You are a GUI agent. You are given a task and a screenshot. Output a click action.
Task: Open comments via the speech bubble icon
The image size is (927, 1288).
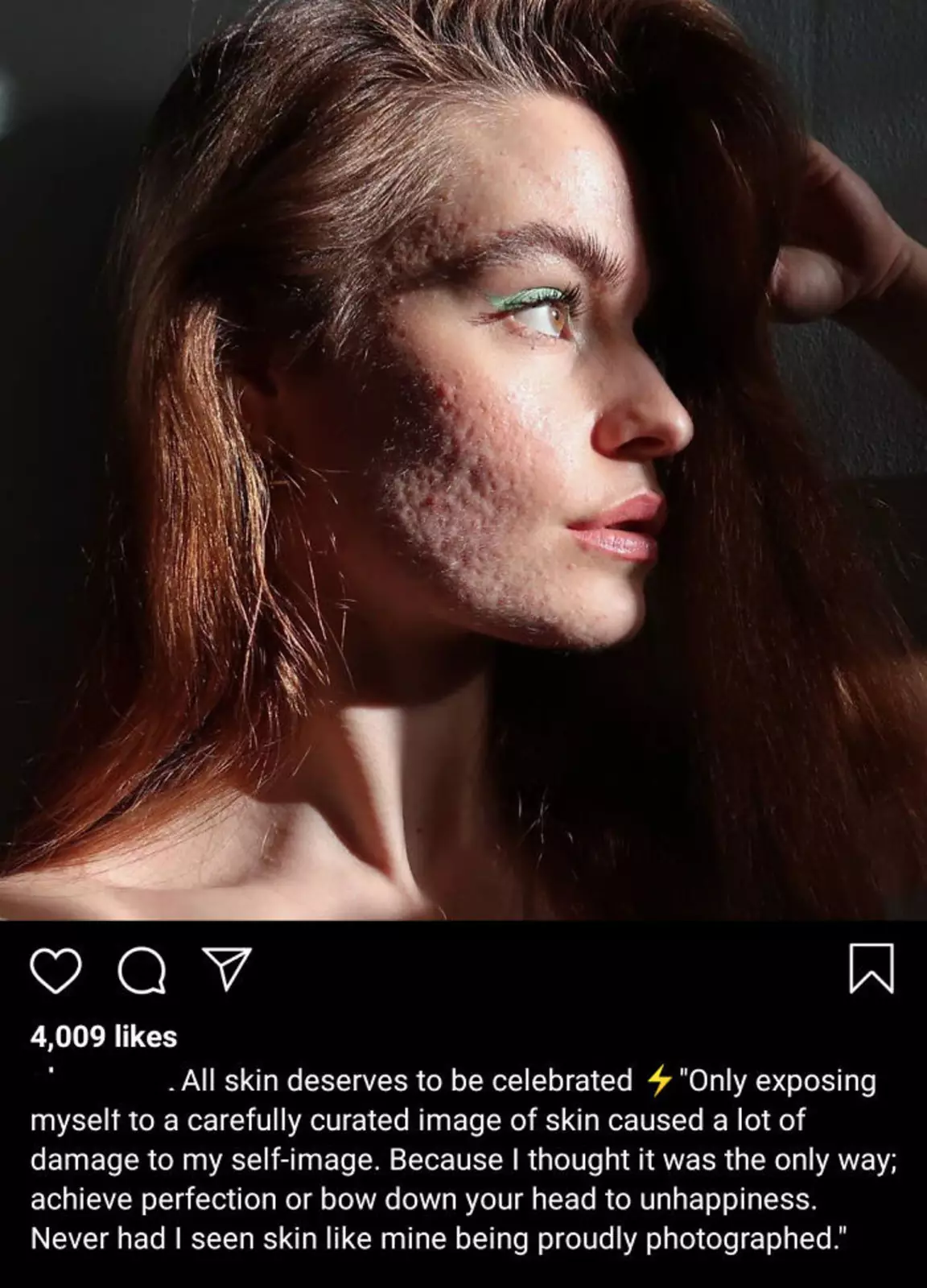(142, 972)
